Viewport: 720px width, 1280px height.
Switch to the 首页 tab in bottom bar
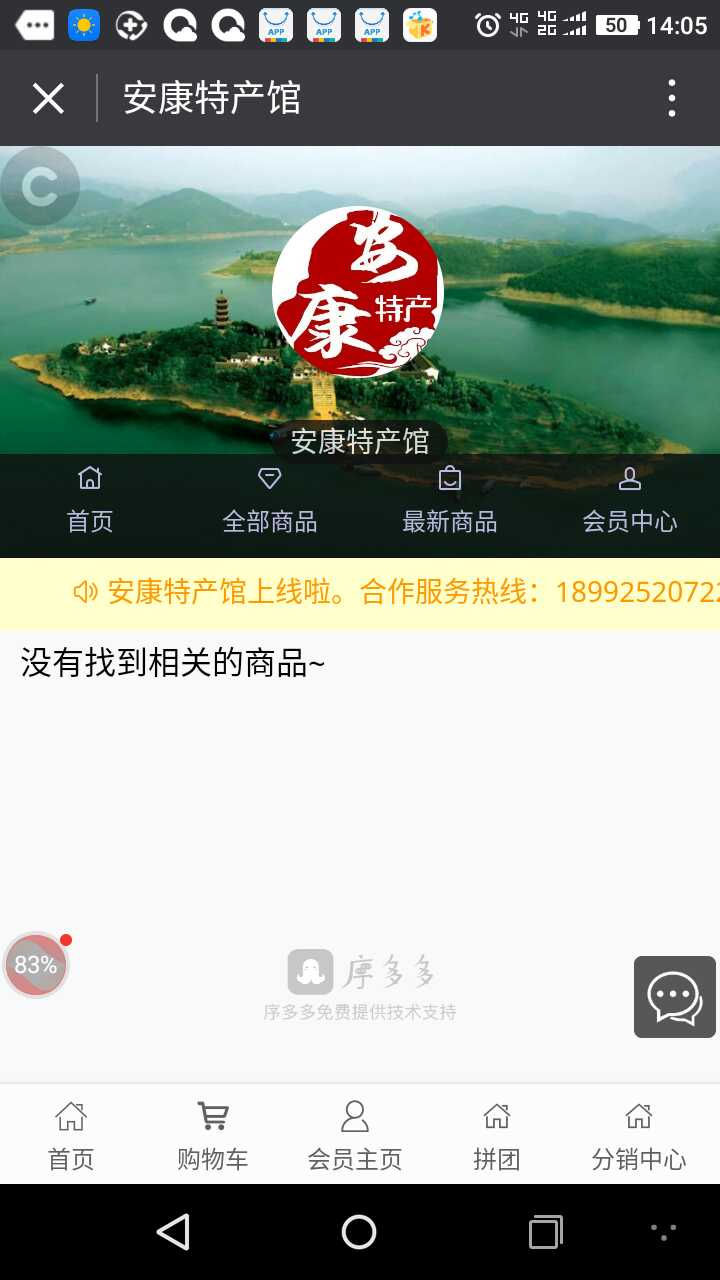click(70, 1134)
